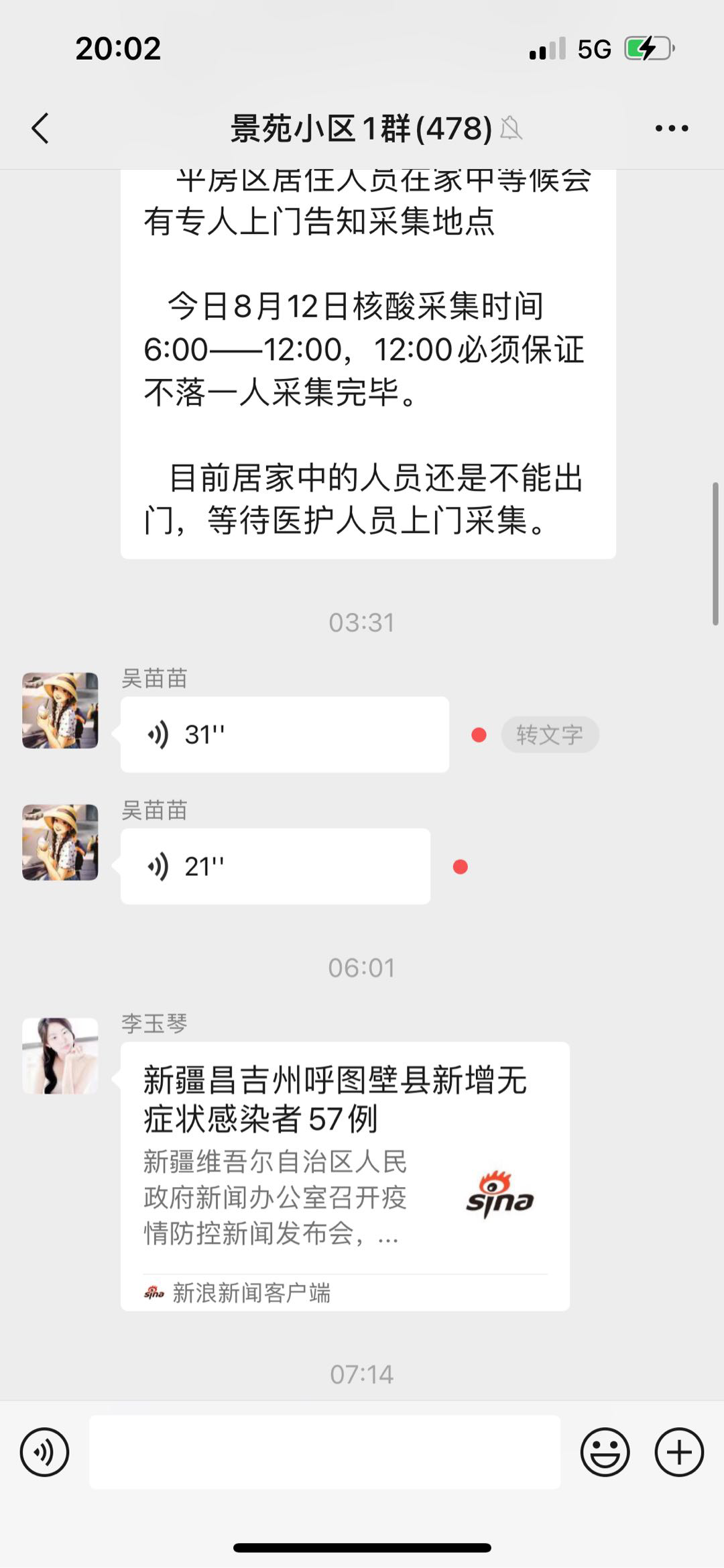
Task: Open the group chat options menu
Action: pyautogui.click(x=672, y=128)
